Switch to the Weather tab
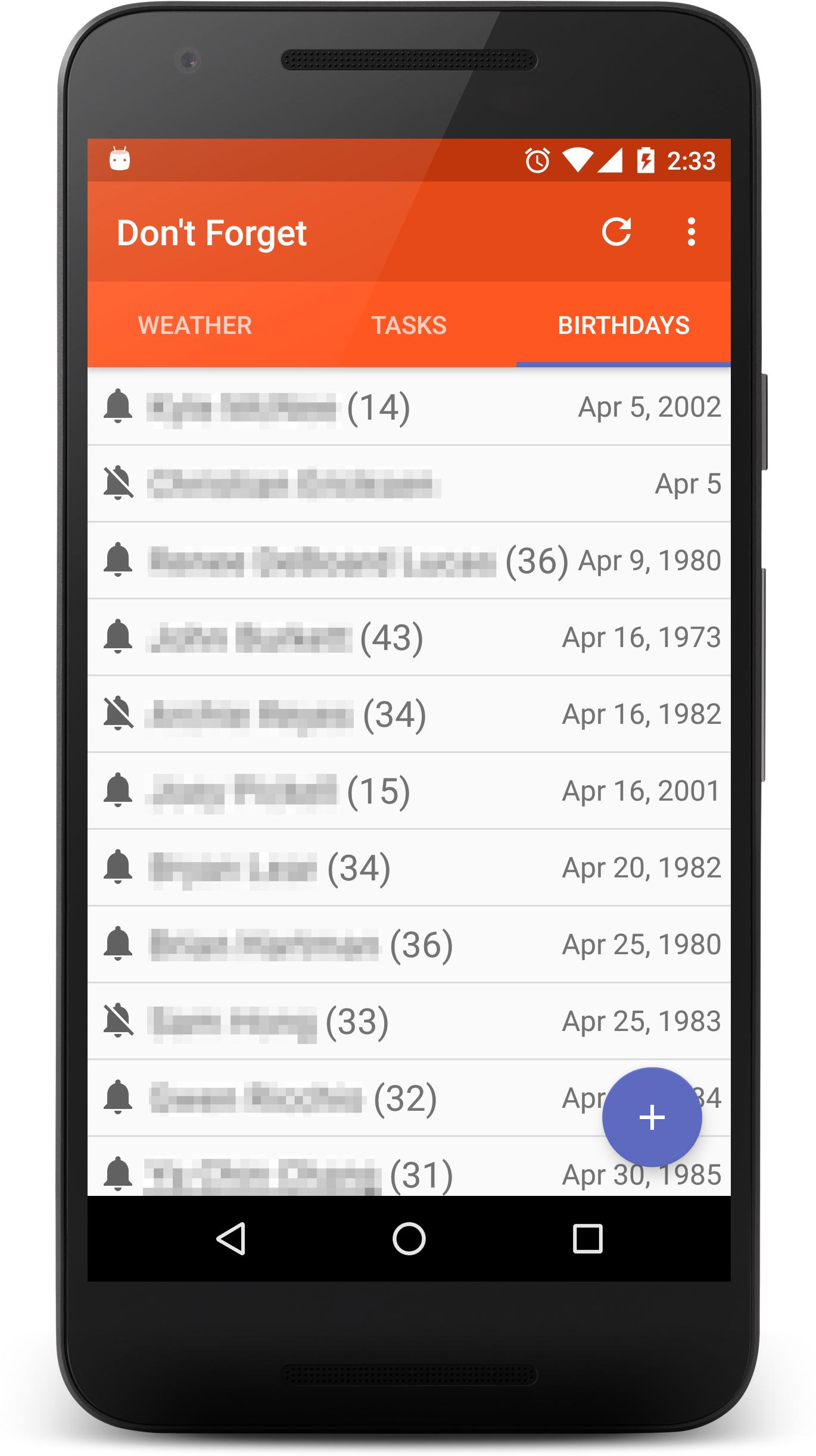 [x=195, y=325]
